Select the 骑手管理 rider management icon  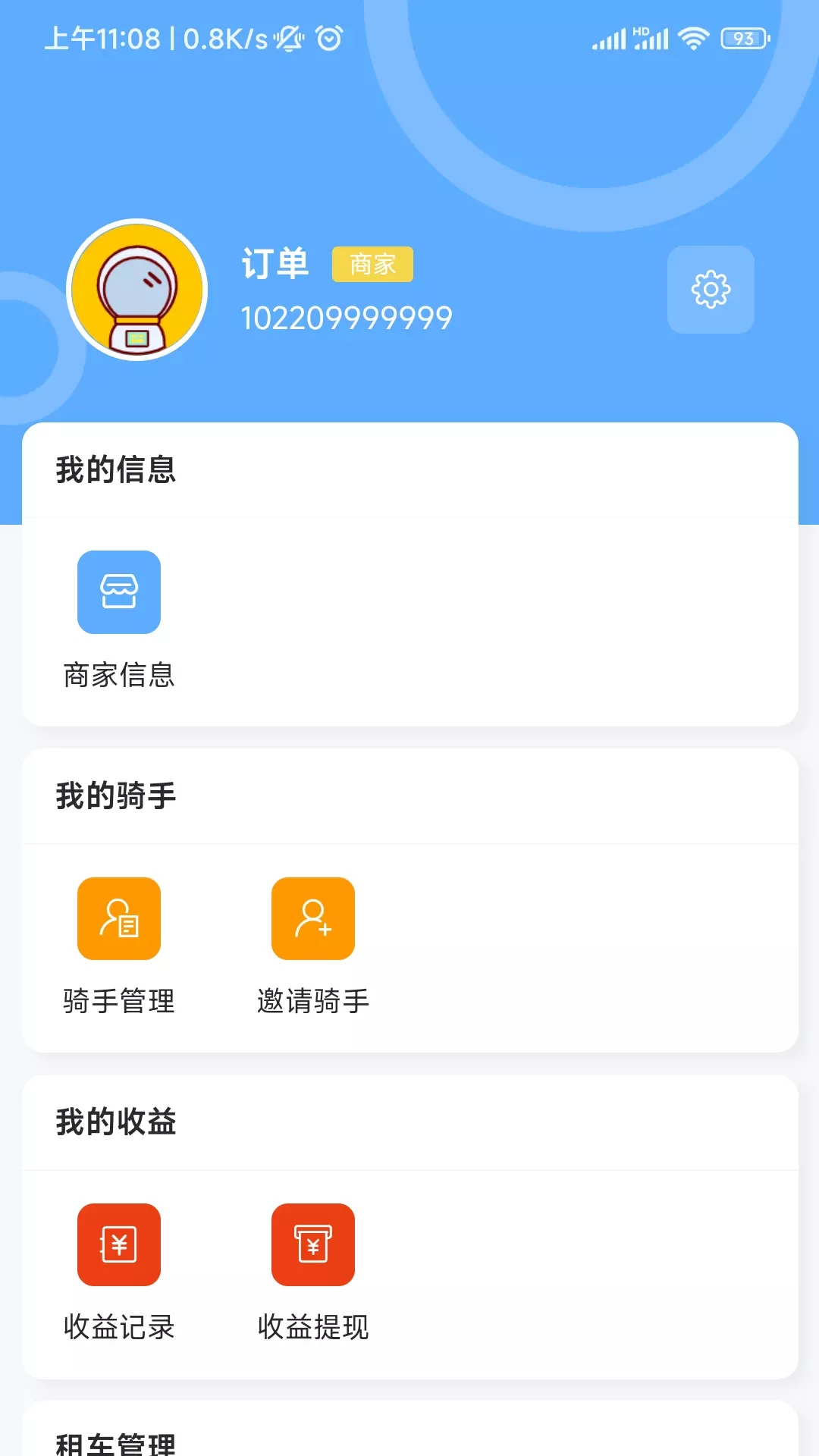coord(118,918)
